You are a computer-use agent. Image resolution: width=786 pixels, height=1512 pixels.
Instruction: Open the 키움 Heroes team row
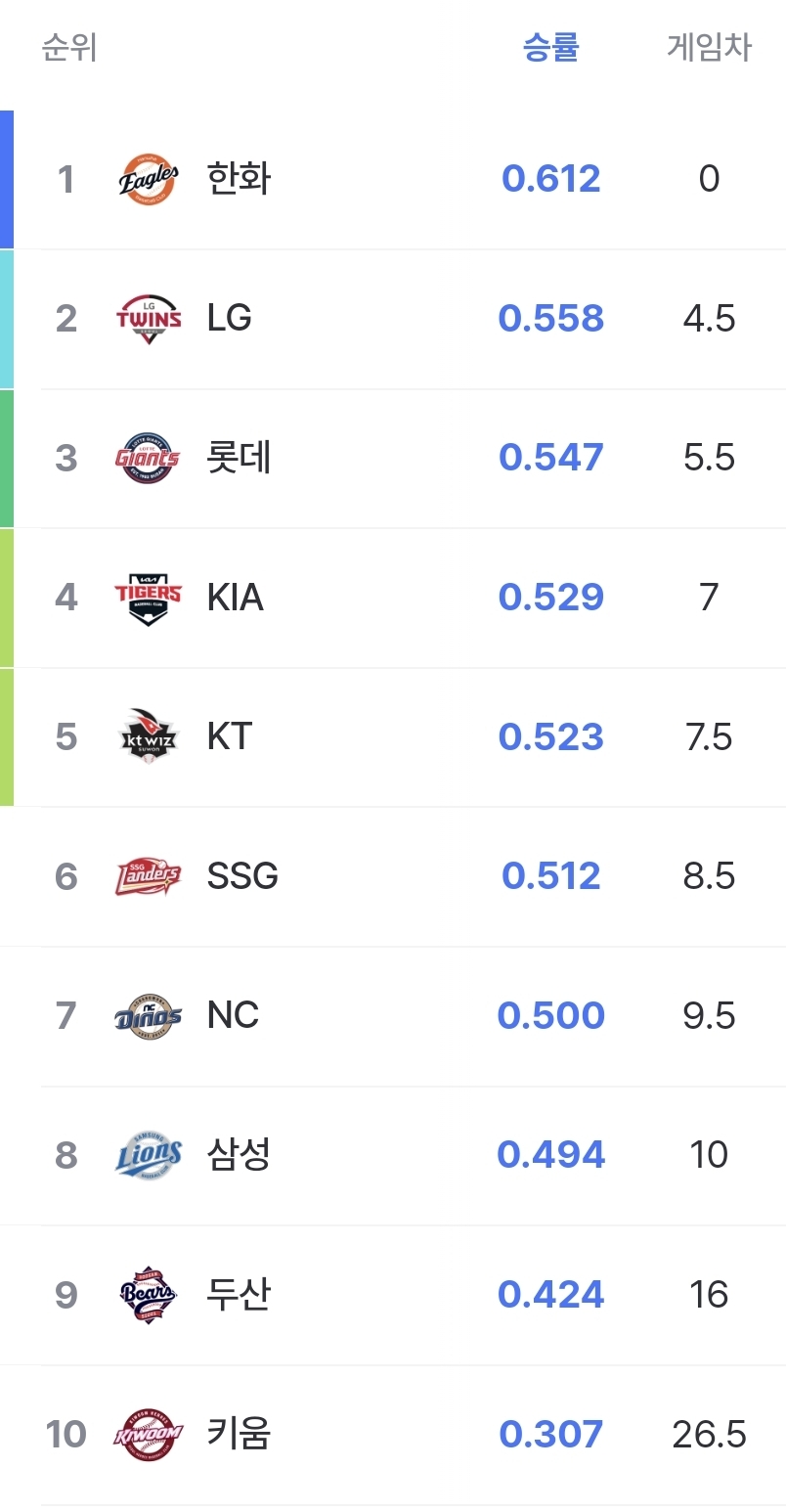(393, 1435)
